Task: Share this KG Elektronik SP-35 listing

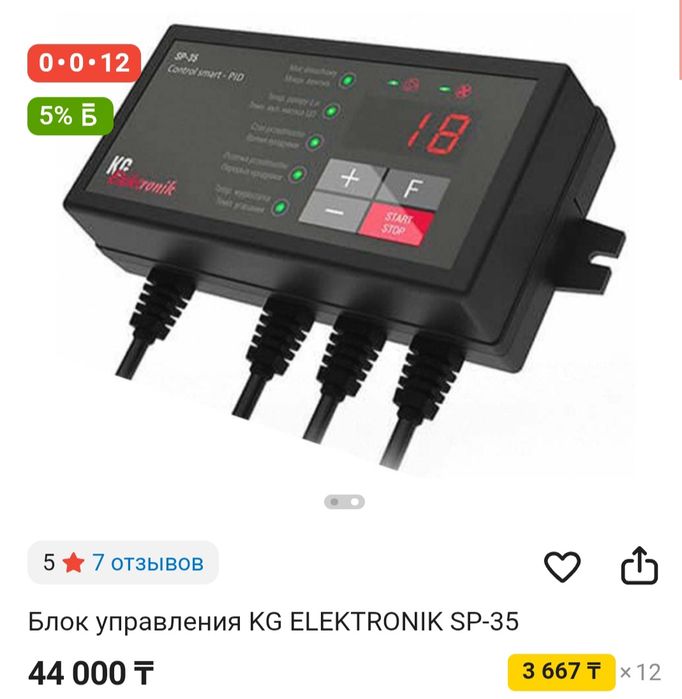Action: [x=639, y=566]
